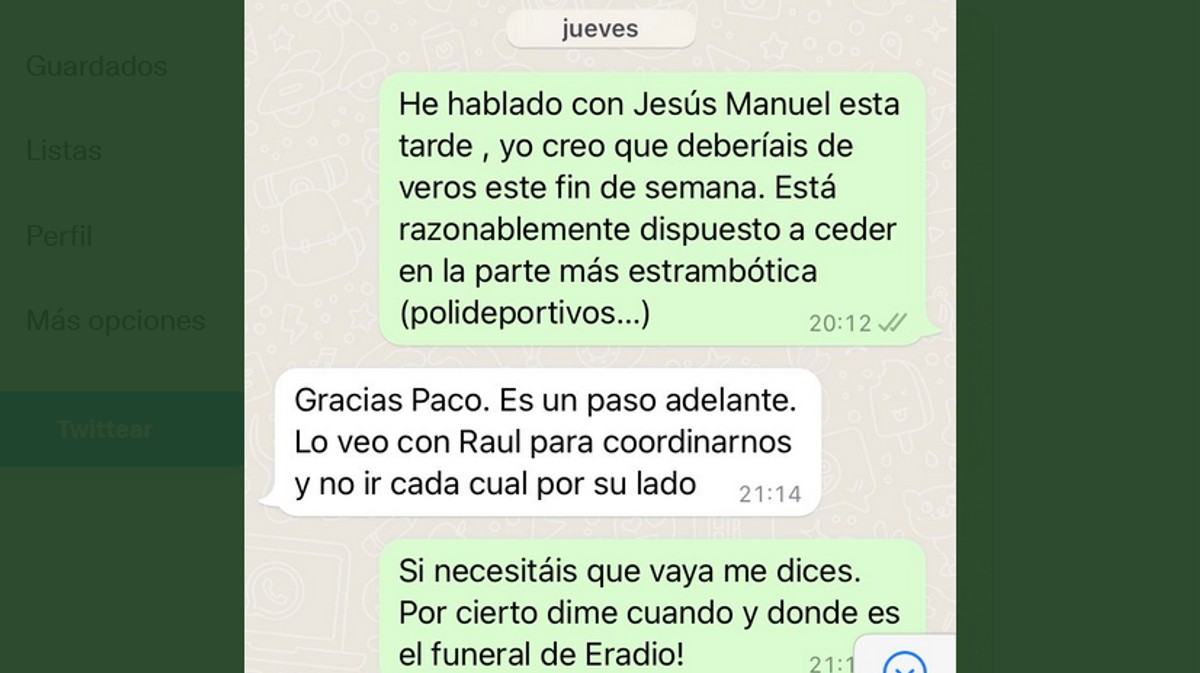Open Guardados in the sidebar
The image size is (1200, 673).
click(96, 67)
